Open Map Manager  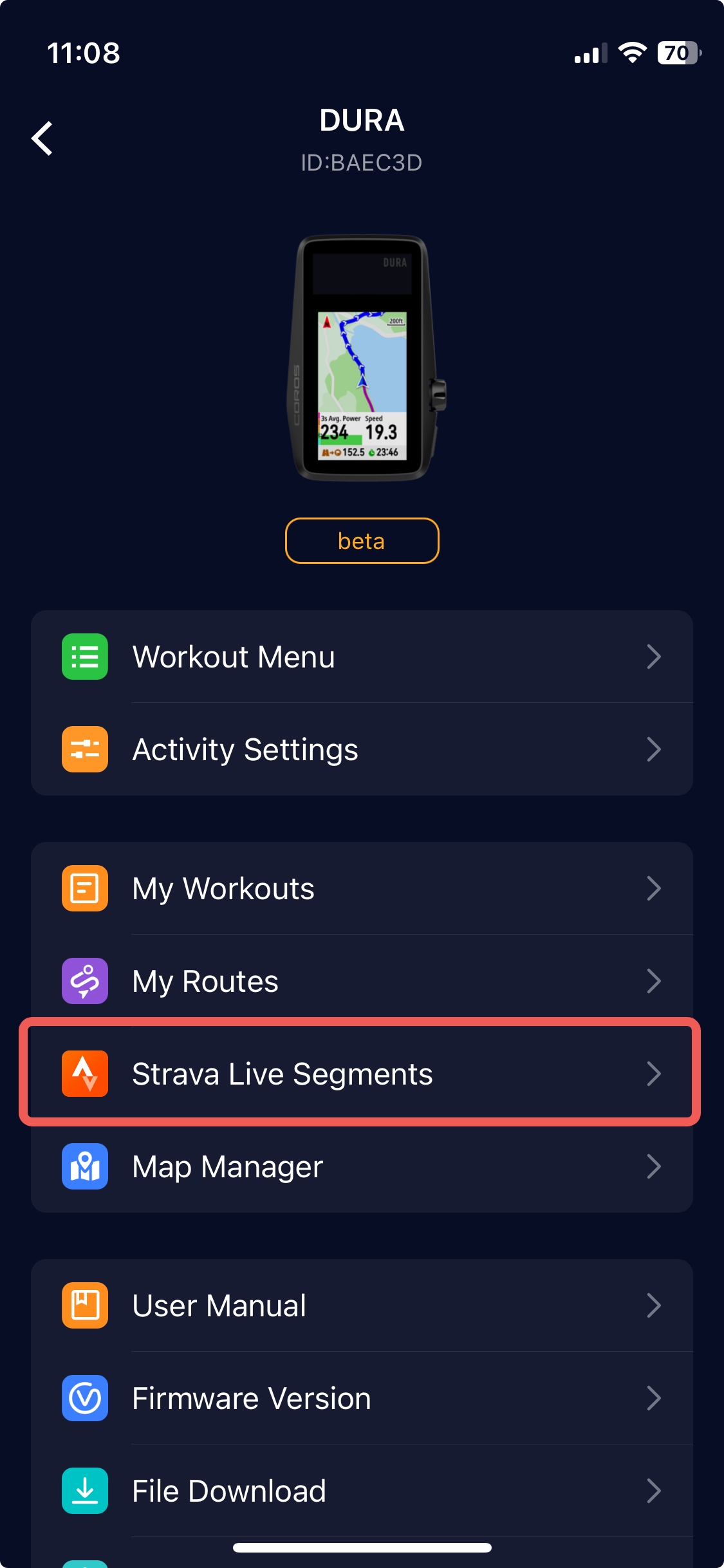coord(362,1166)
